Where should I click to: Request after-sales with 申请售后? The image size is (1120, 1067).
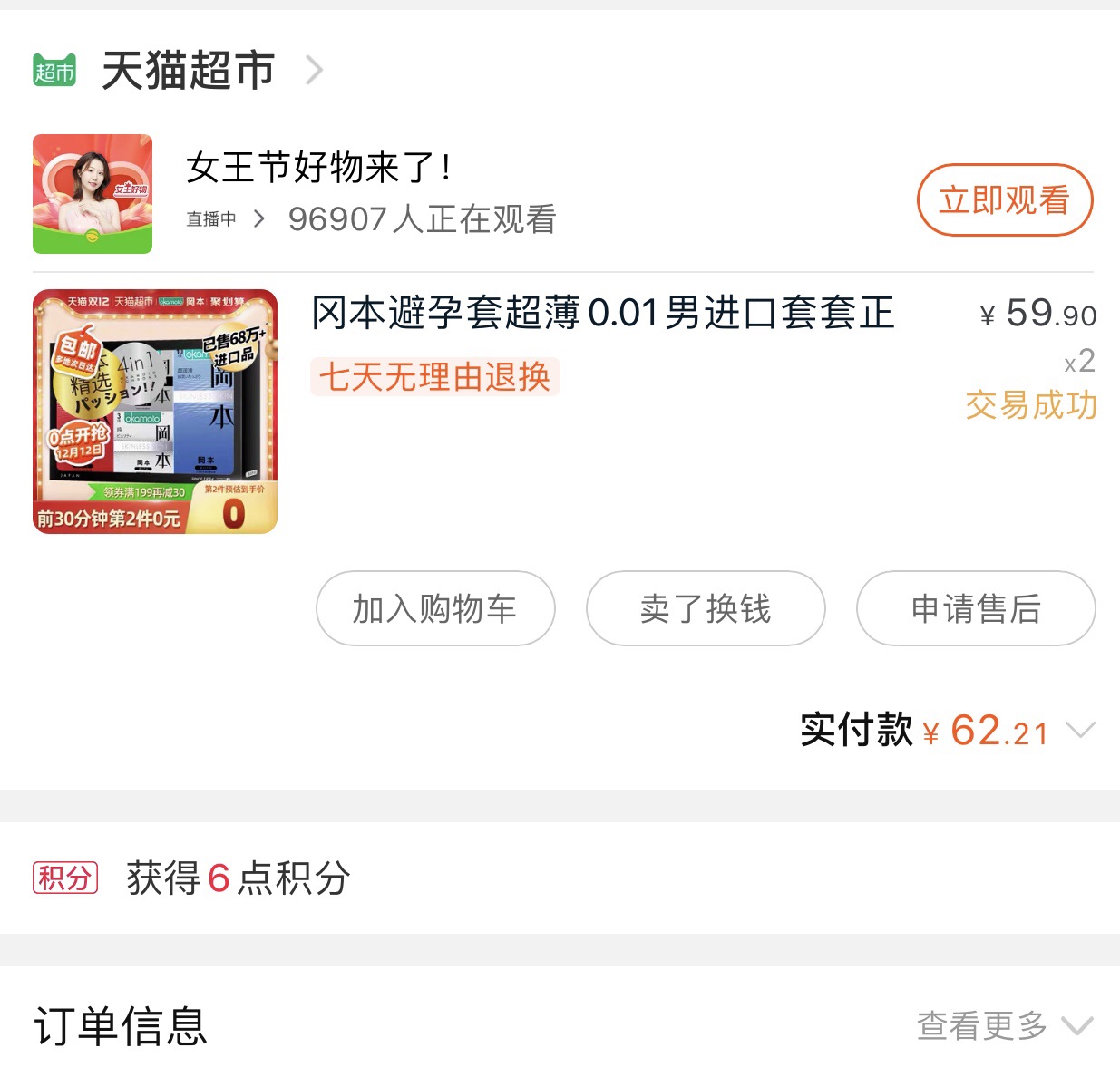click(x=975, y=608)
